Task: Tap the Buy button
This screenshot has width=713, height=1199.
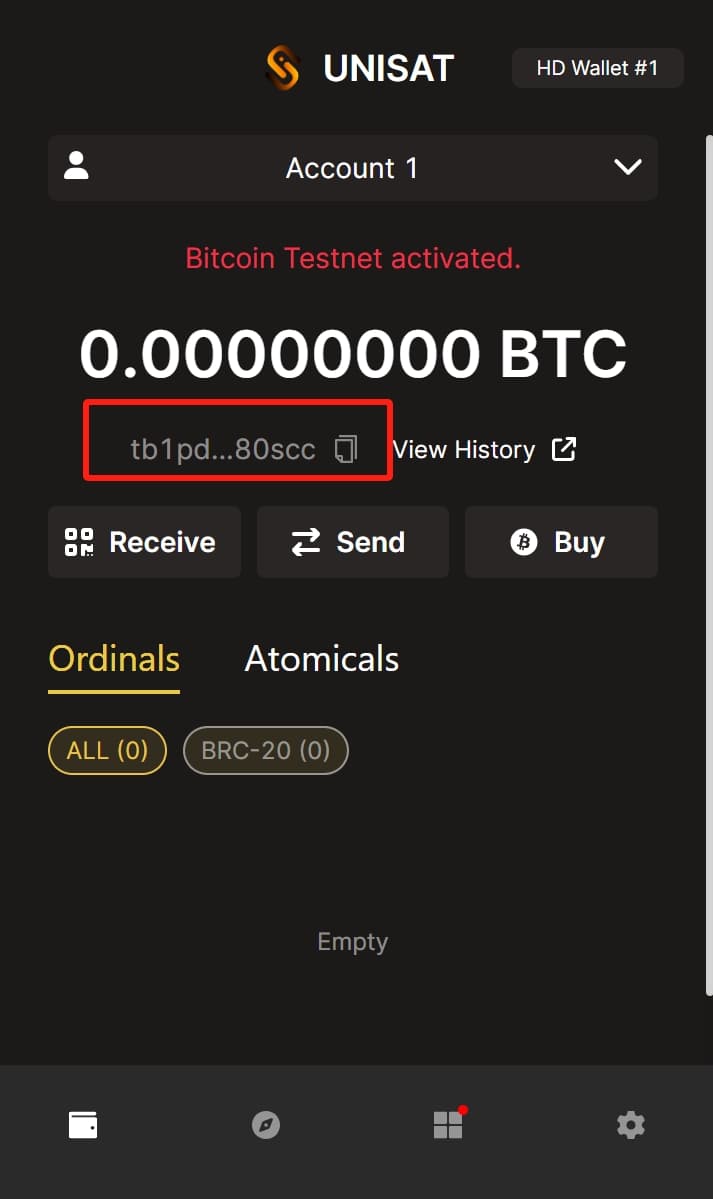Action: tap(562, 542)
